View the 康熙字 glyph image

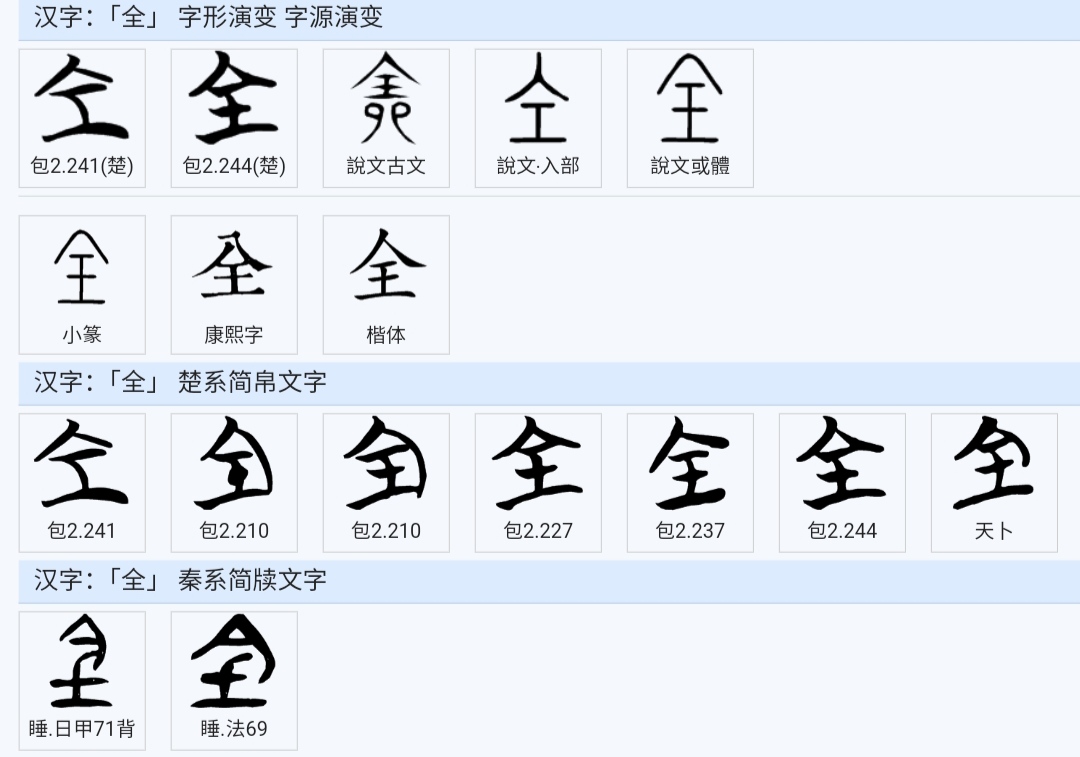(x=233, y=265)
